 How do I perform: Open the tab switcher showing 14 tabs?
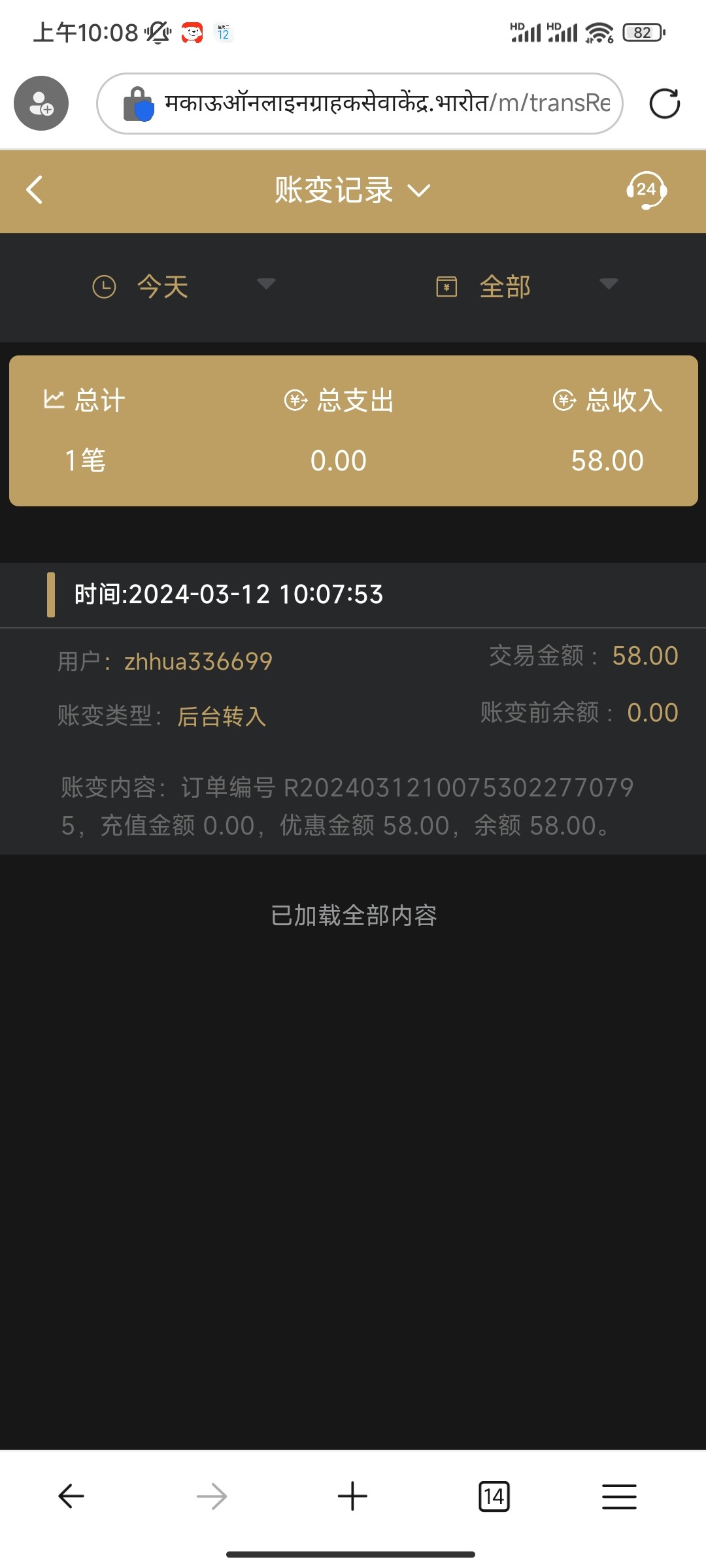(x=494, y=1496)
